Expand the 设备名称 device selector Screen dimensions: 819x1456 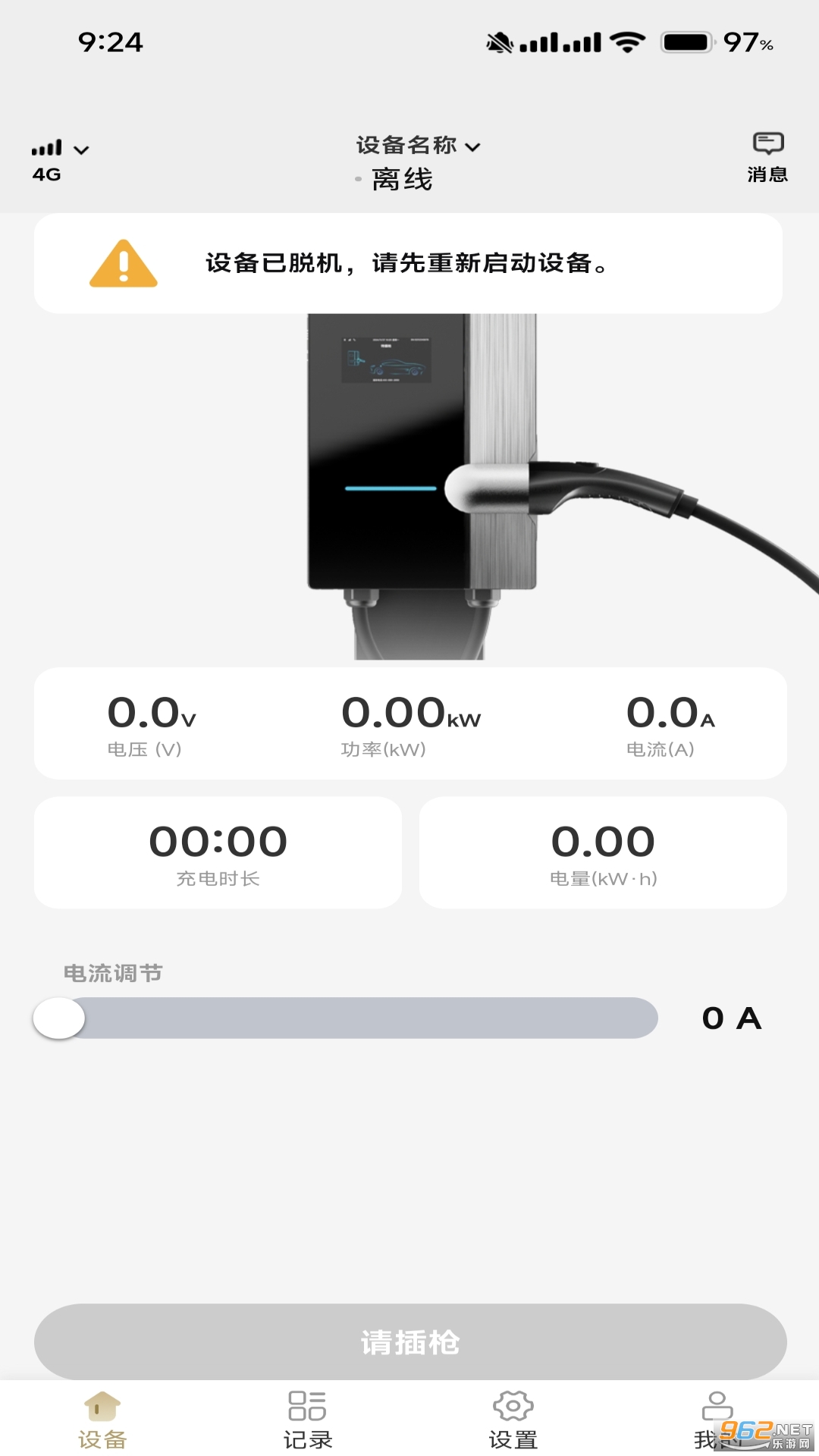tap(418, 145)
